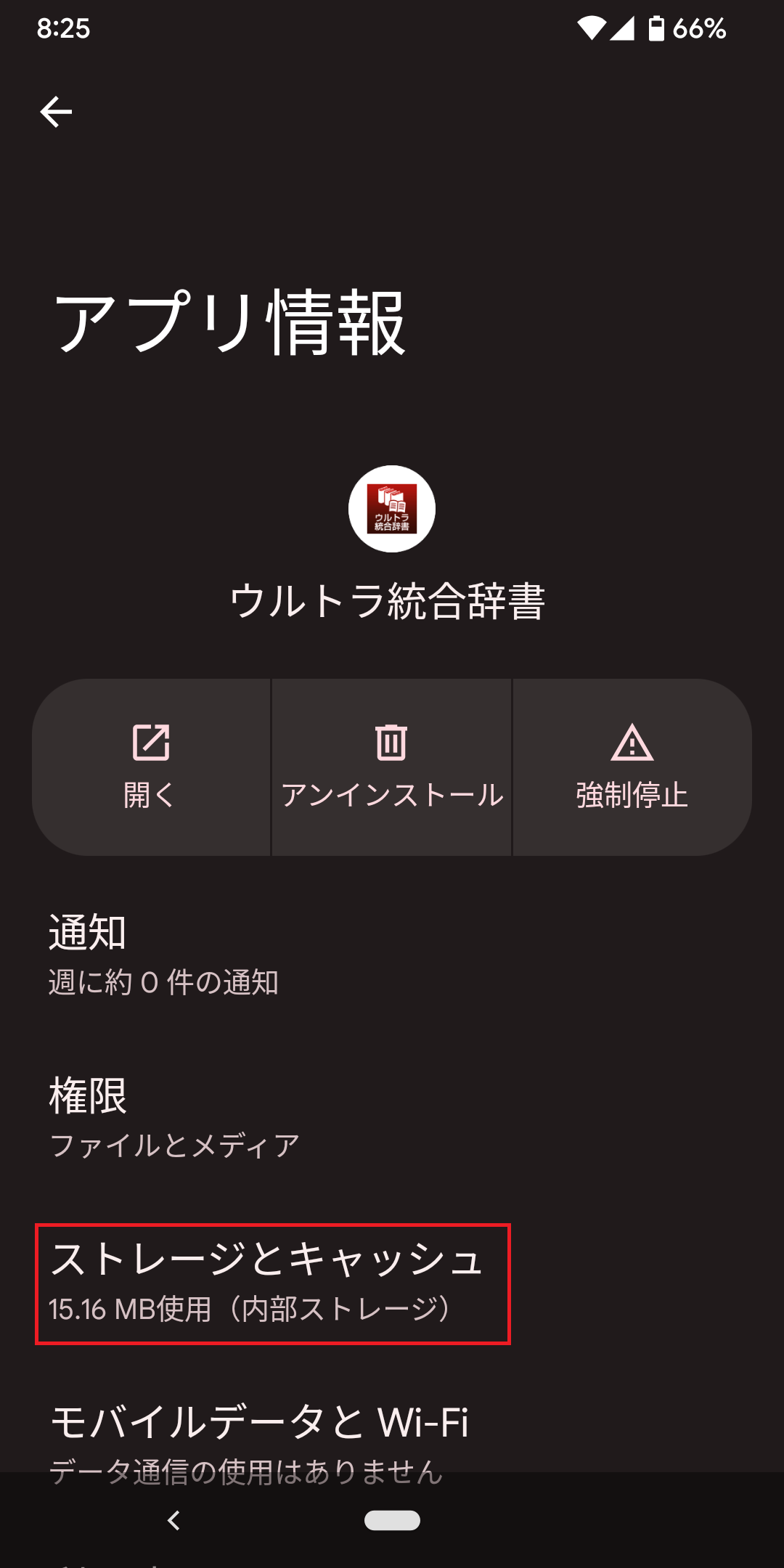Viewport: 784px width, 1568px height.
Task: Tap the home pill in the navigation bar
Action: click(x=392, y=1520)
